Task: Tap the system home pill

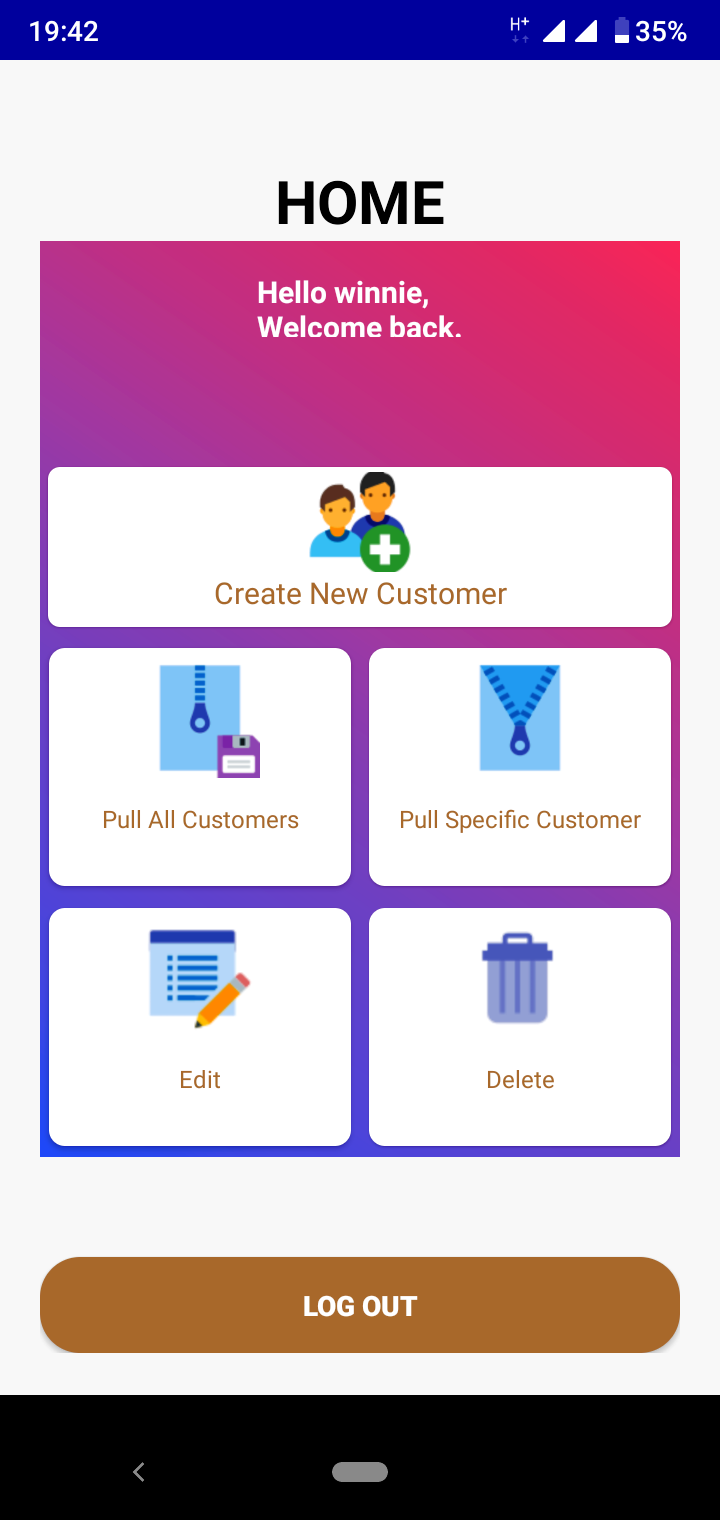Action: click(x=360, y=1472)
